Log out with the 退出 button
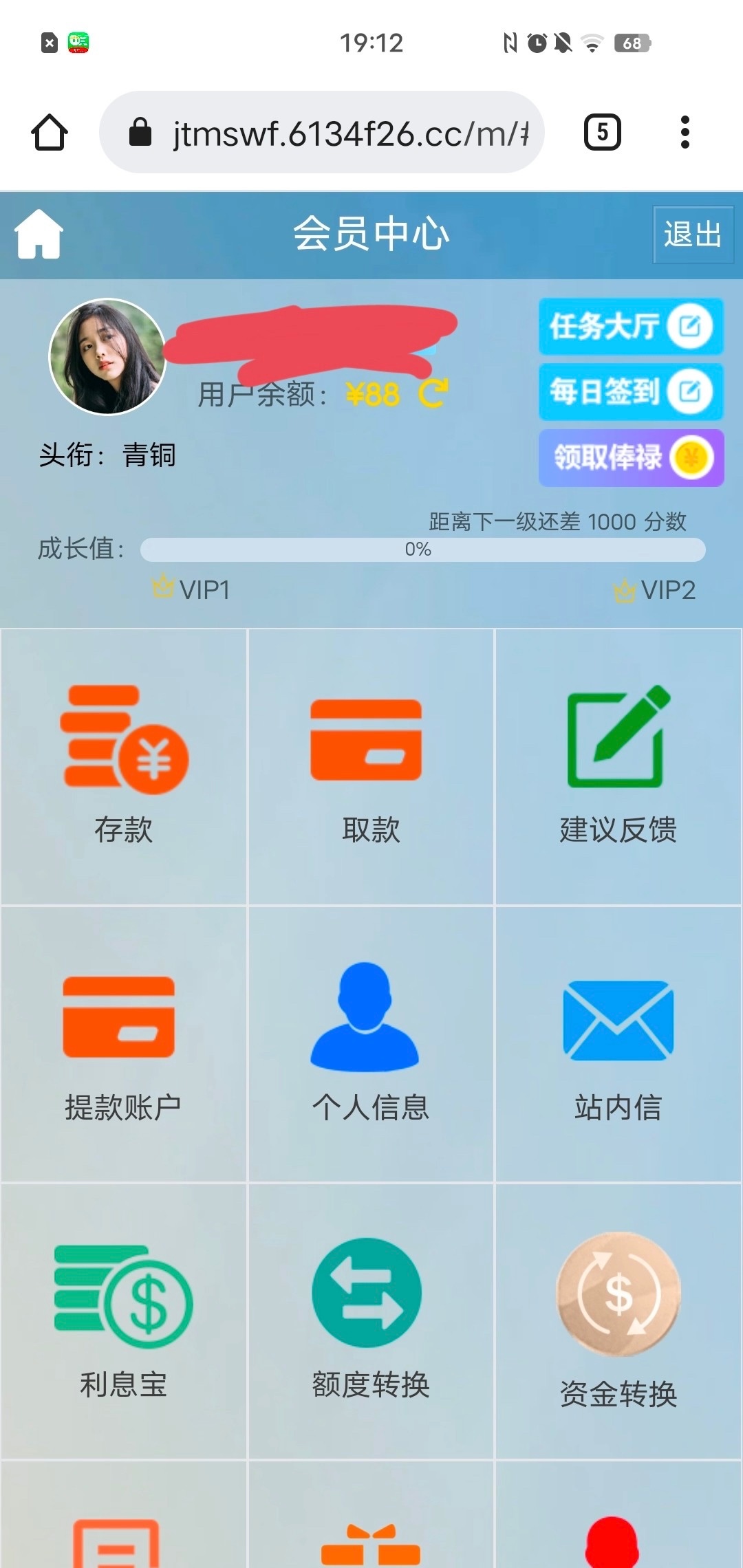The width and height of the screenshot is (743, 1568). [x=692, y=235]
